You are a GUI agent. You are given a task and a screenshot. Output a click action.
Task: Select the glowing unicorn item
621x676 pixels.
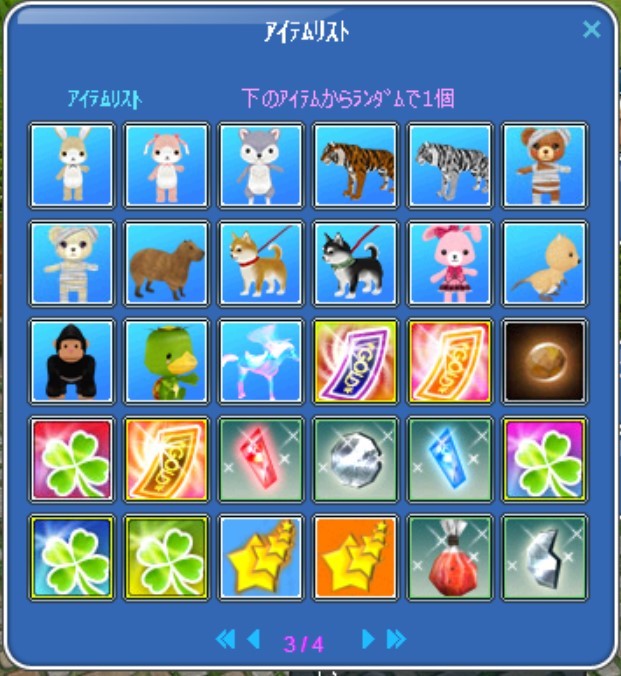[260, 361]
